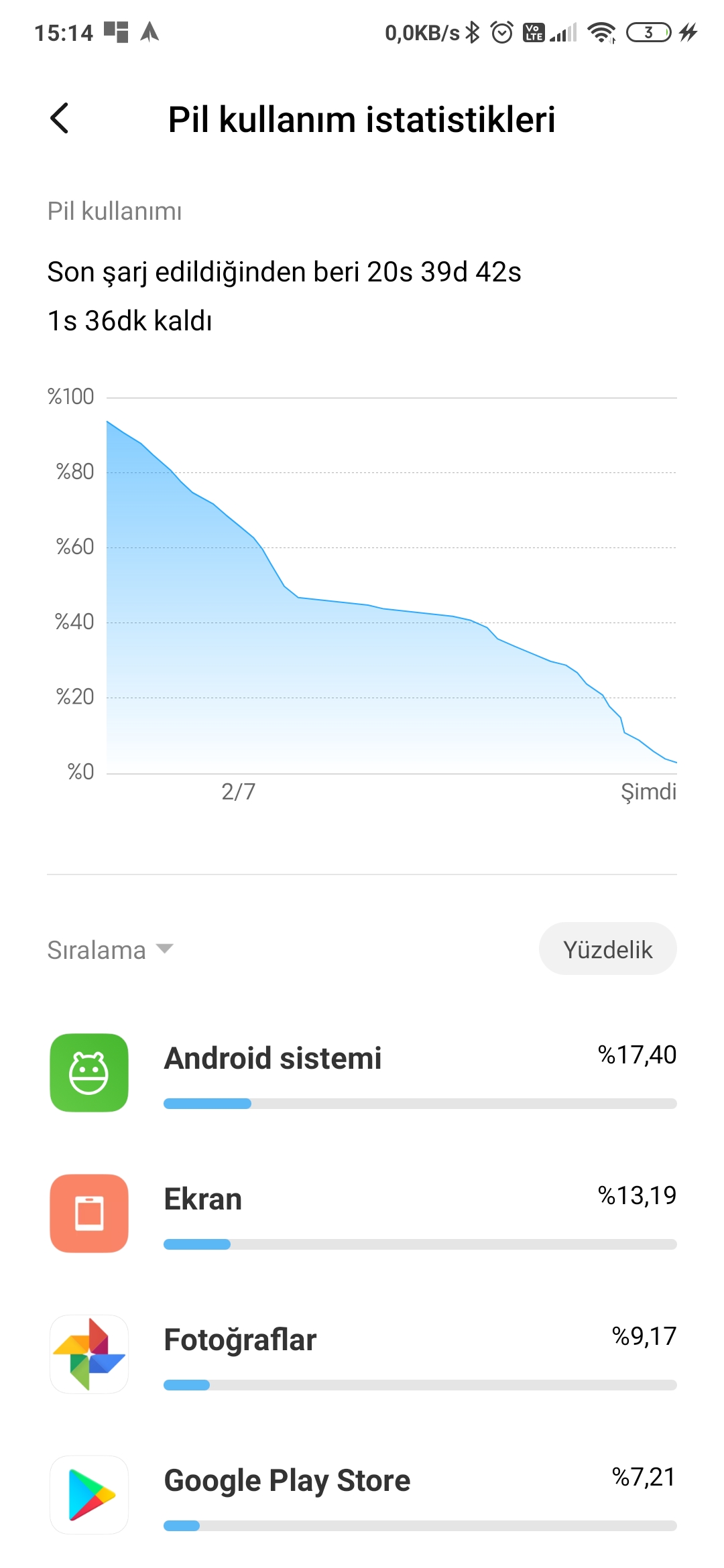The height and width of the screenshot is (1568, 724).
Task: Select the Fotoğraflar app row
Action: click(x=362, y=1355)
